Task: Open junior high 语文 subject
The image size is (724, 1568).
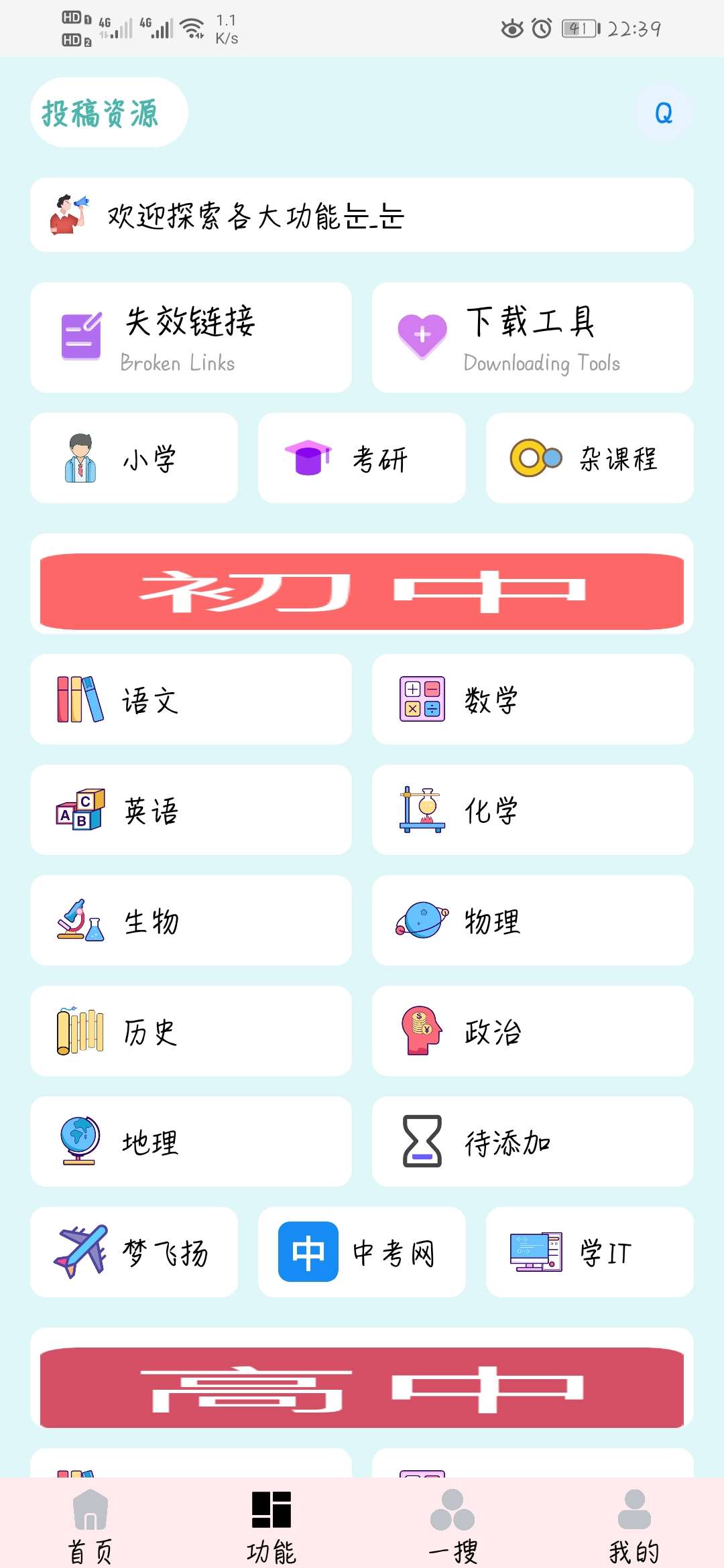Action: 191,700
